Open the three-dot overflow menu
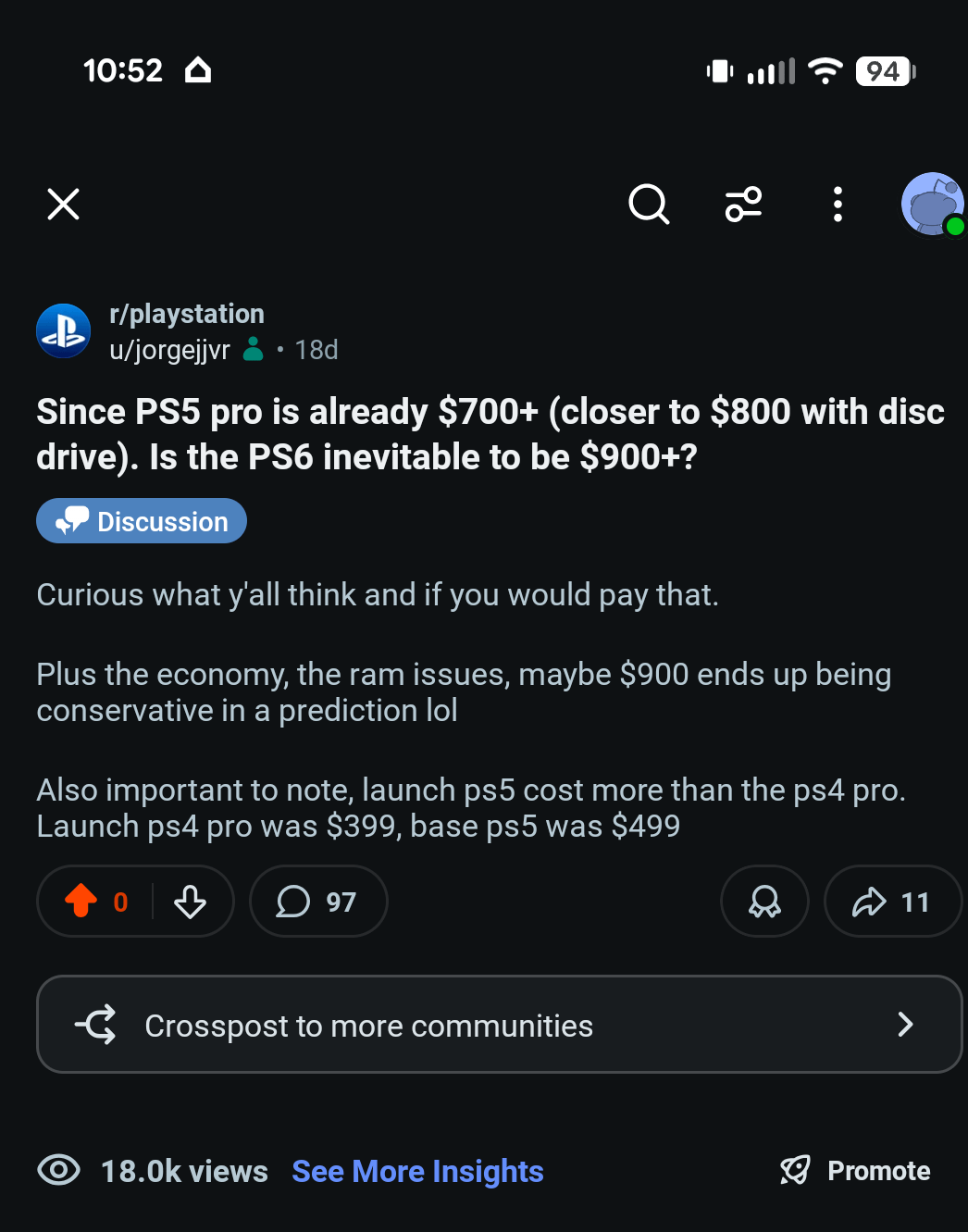Image resolution: width=968 pixels, height=1232 pixels. (838, 204)
